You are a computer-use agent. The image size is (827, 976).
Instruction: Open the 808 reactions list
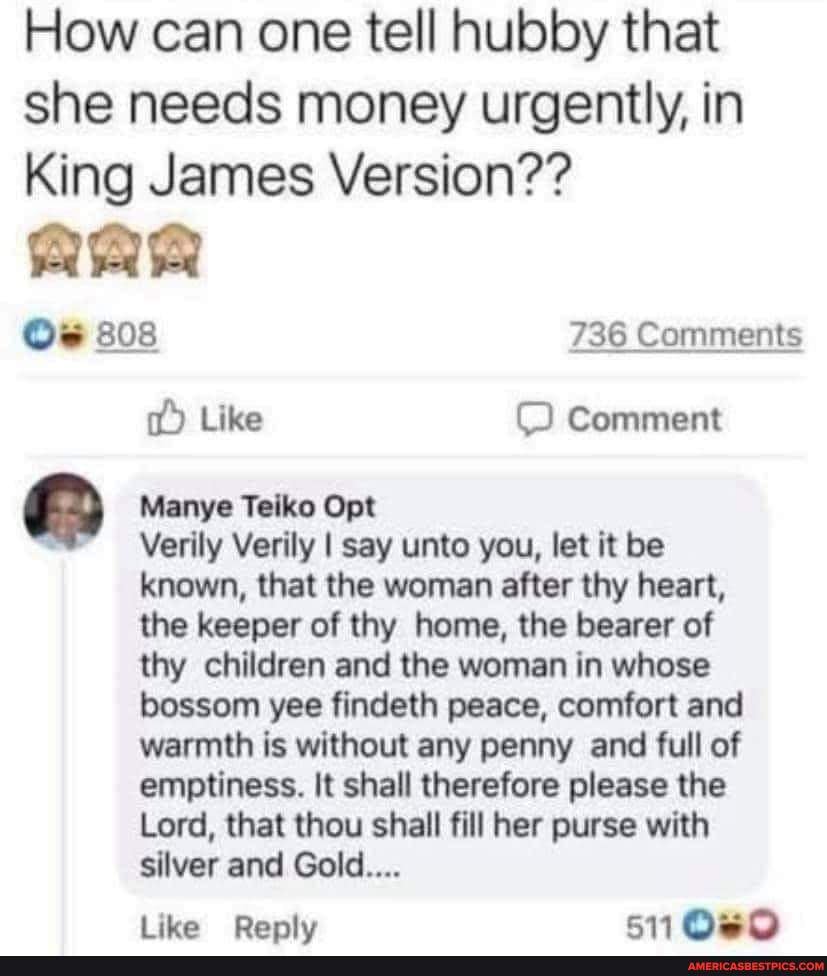(x=136, y=333)
